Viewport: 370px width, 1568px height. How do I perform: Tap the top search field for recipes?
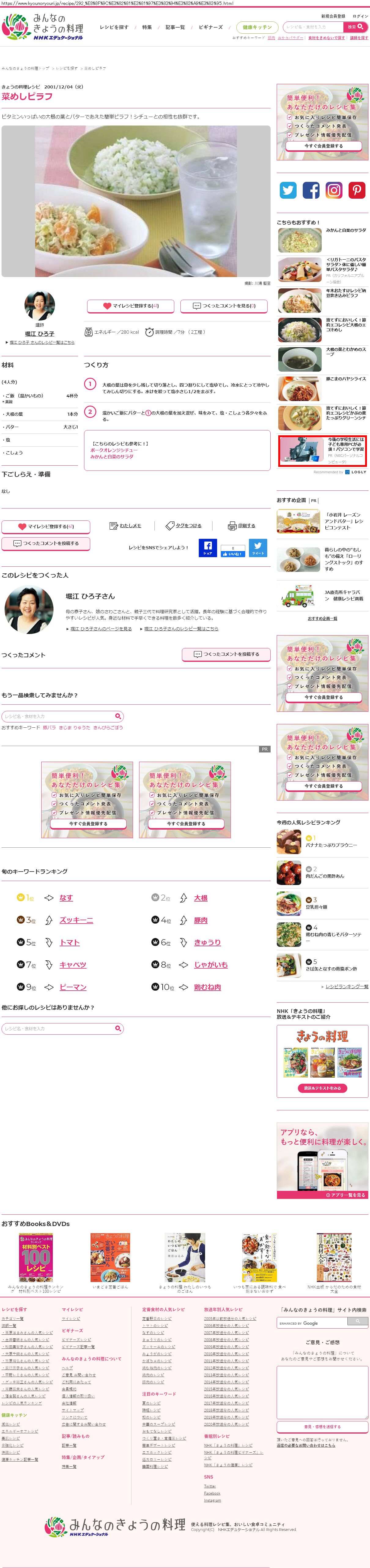point(312,27)
